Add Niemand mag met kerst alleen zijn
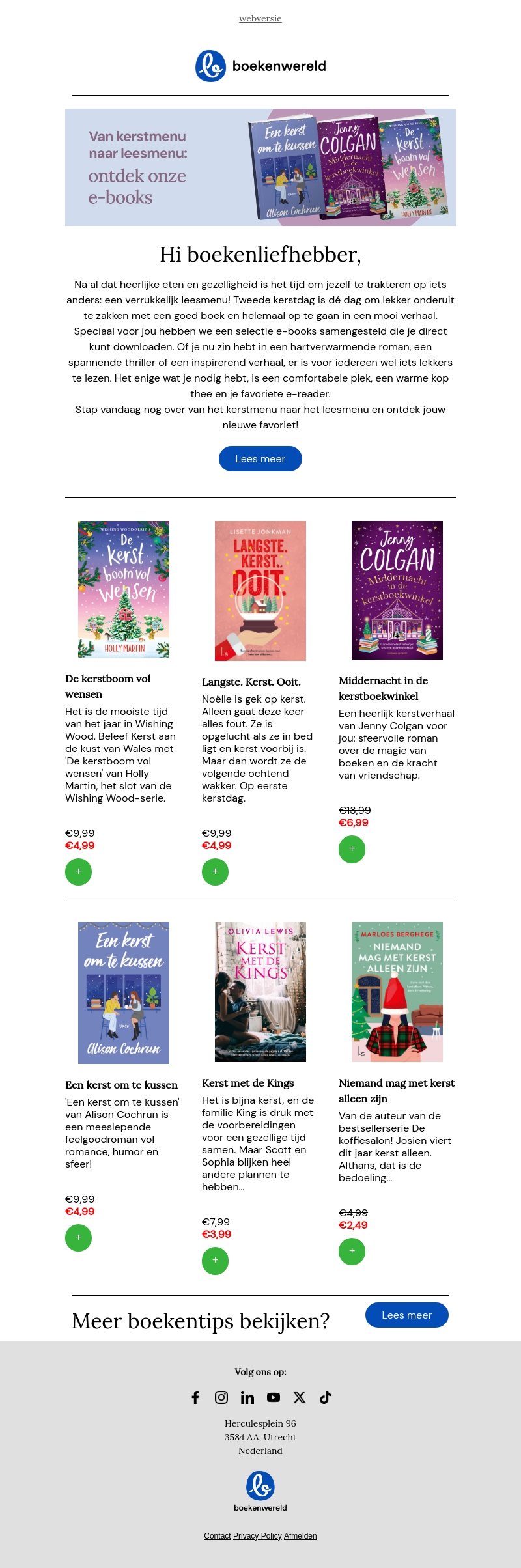 [352, 1251]
